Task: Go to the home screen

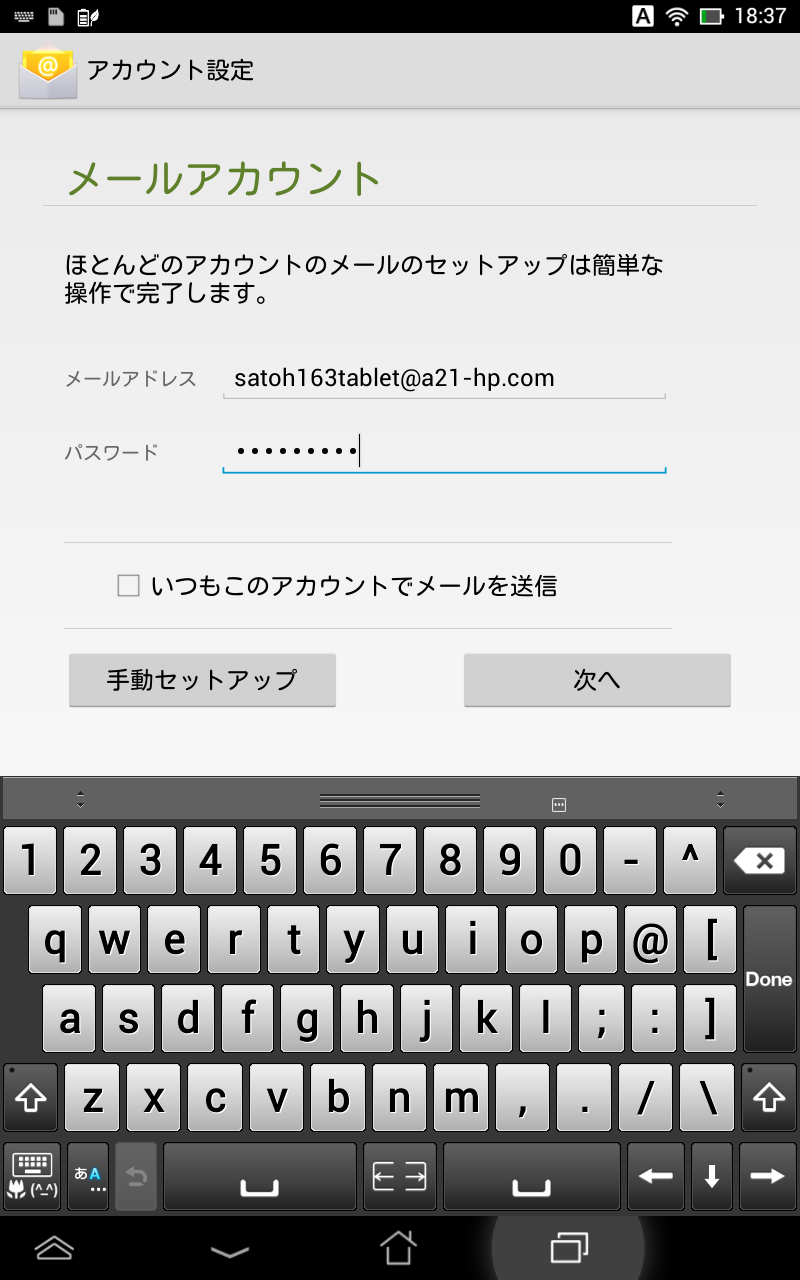Action: 397,1247
